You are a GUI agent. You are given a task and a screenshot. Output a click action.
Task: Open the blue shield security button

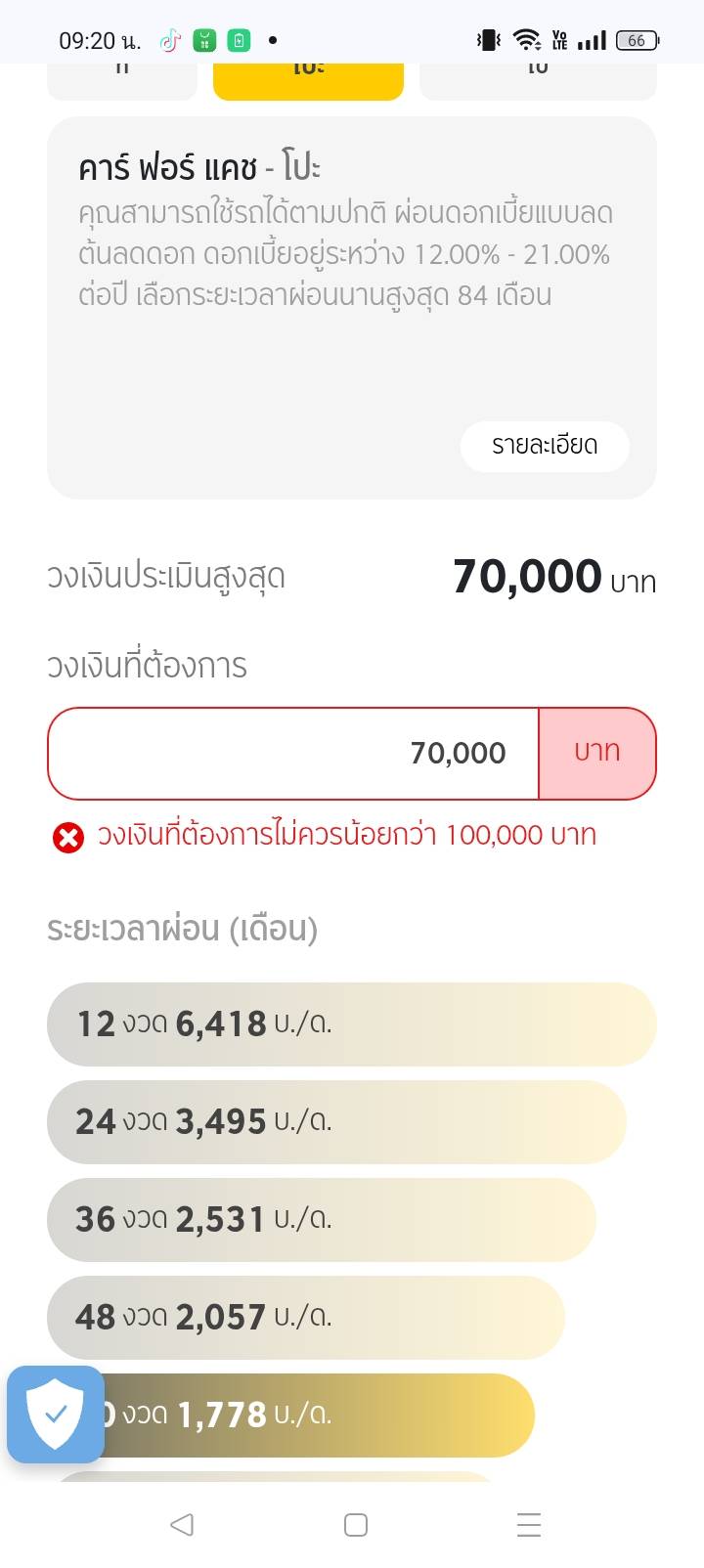[x=56, y=1414]
